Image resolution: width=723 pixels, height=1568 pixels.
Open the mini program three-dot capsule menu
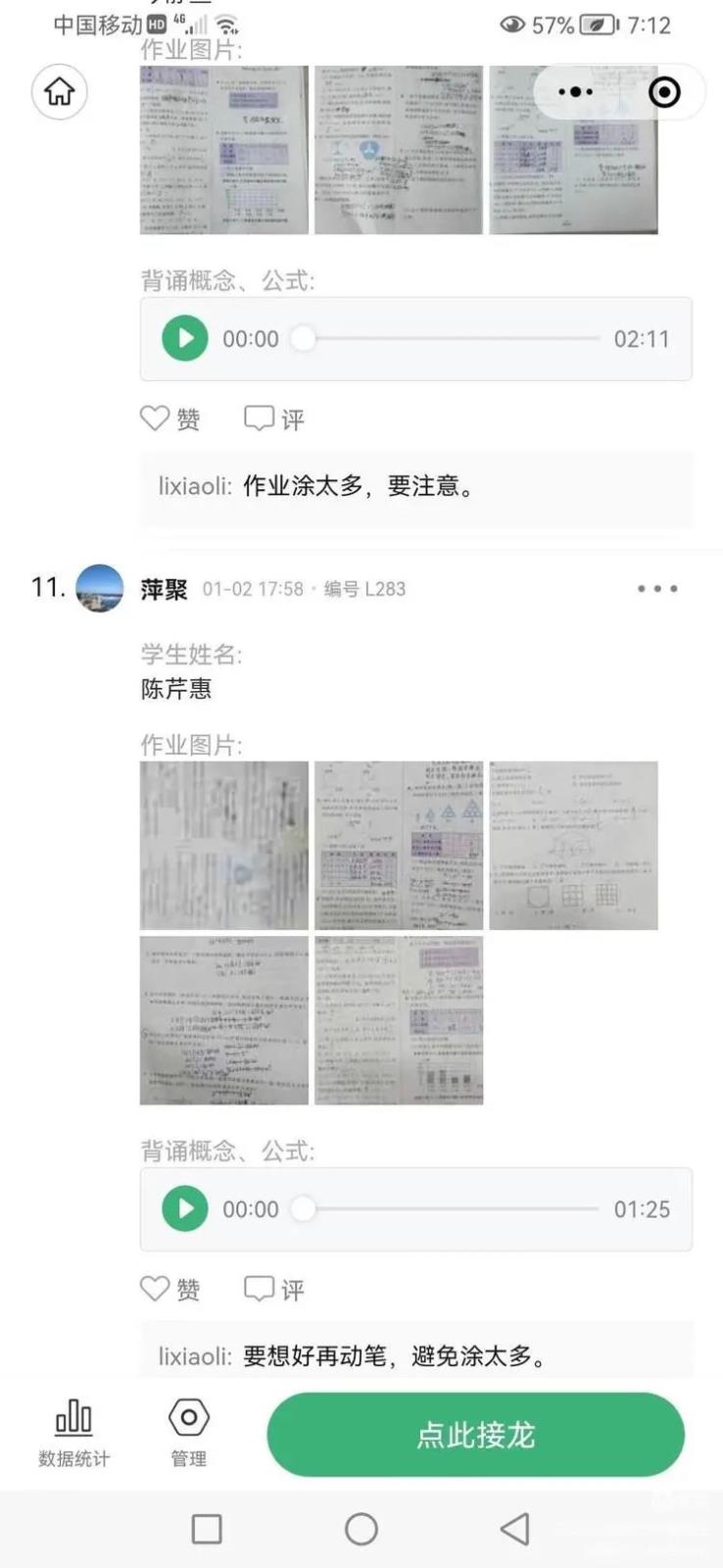coord(575,92)
